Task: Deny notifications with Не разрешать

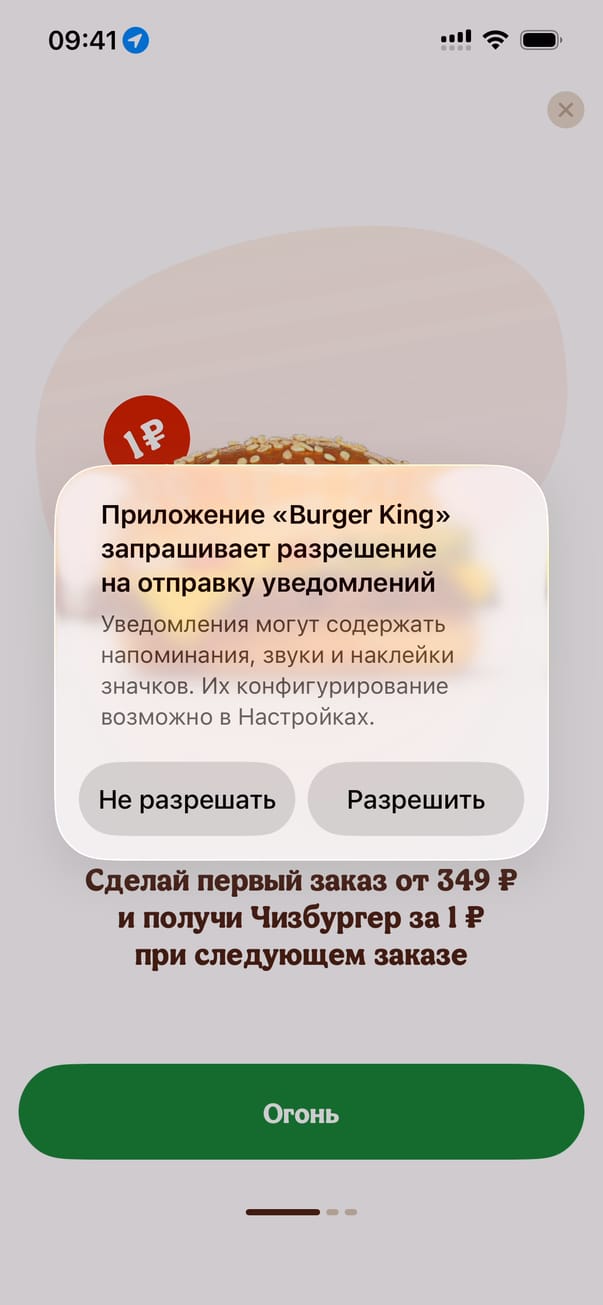Action: [187, 799]
